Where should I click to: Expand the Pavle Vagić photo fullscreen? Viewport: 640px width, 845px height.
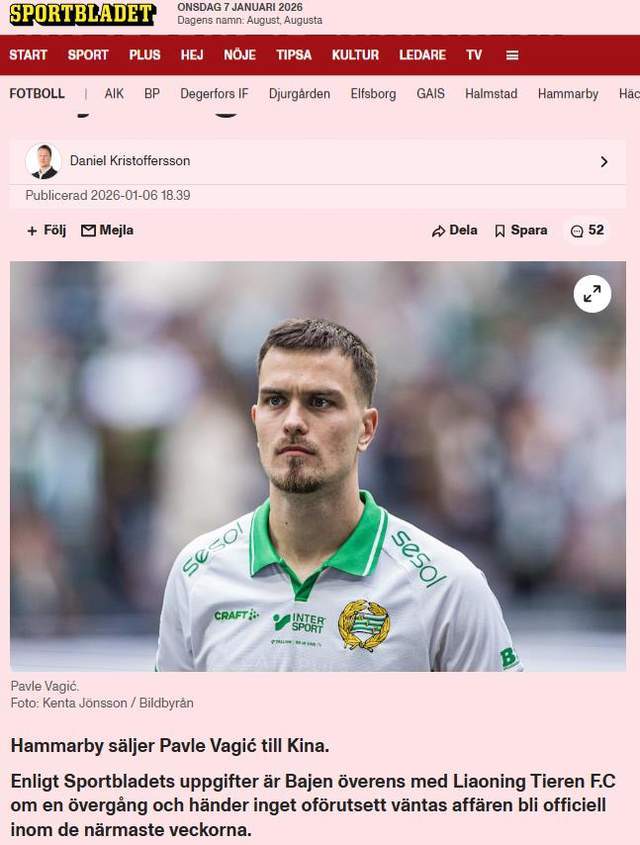point(592,294)
